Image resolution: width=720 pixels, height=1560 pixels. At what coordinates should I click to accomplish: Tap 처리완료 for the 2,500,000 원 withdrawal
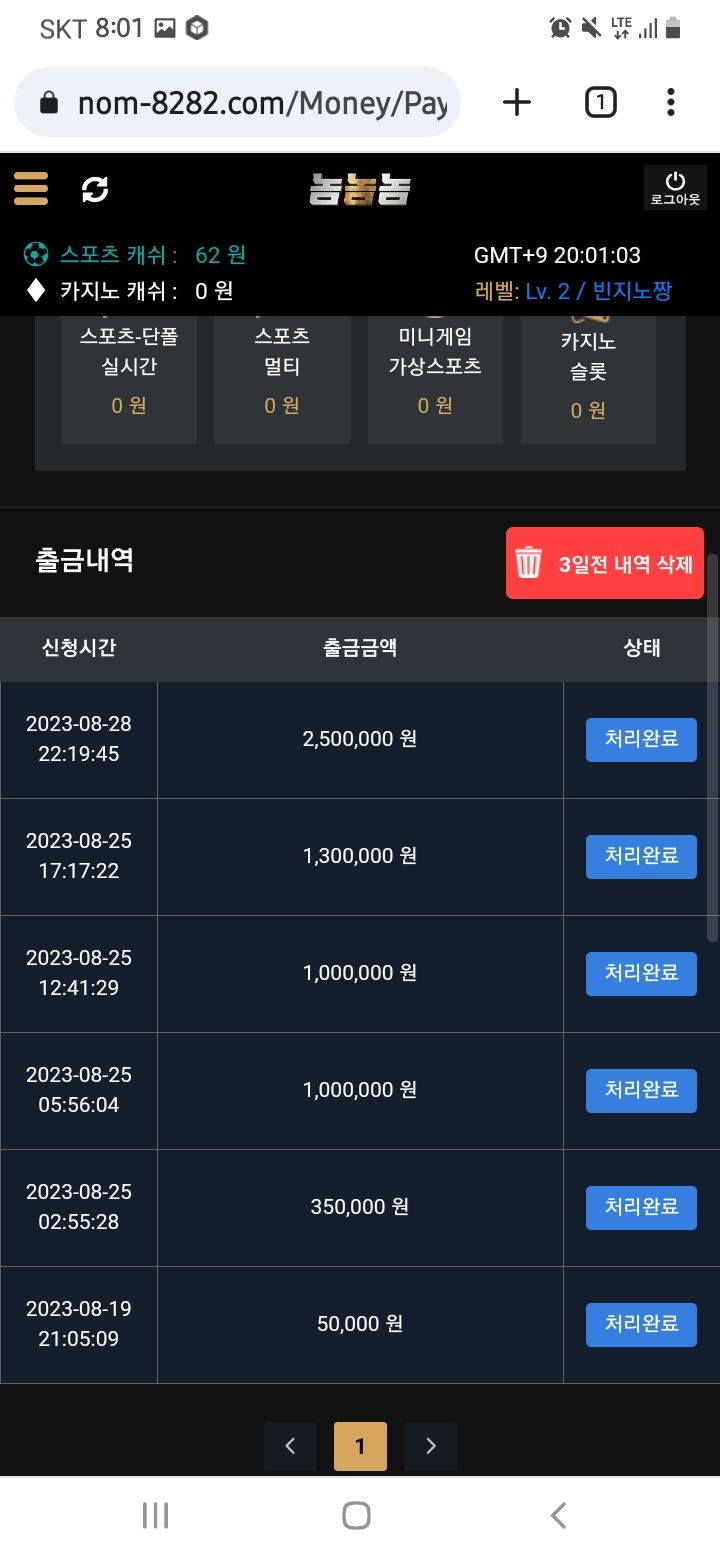(641, 739)
